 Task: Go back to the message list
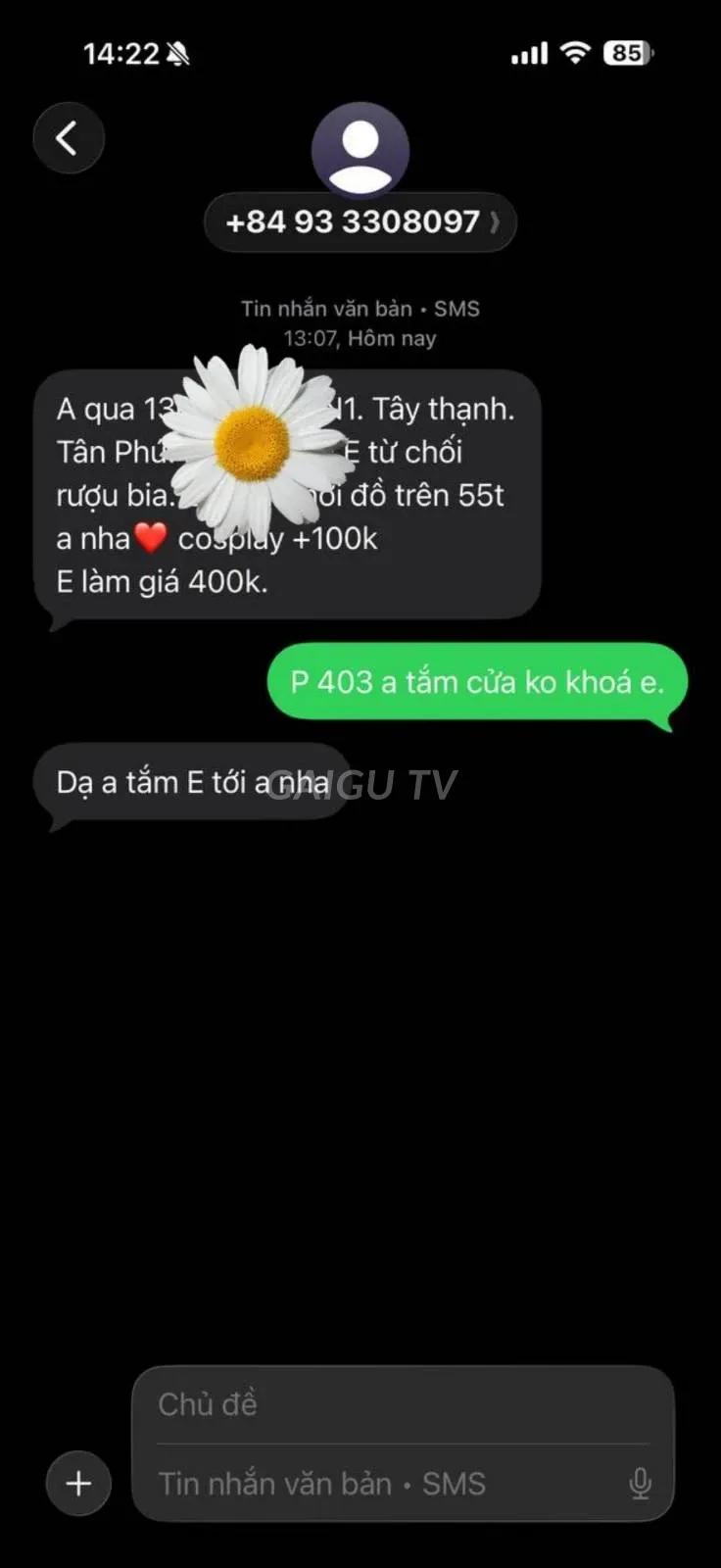click(69, 138)
